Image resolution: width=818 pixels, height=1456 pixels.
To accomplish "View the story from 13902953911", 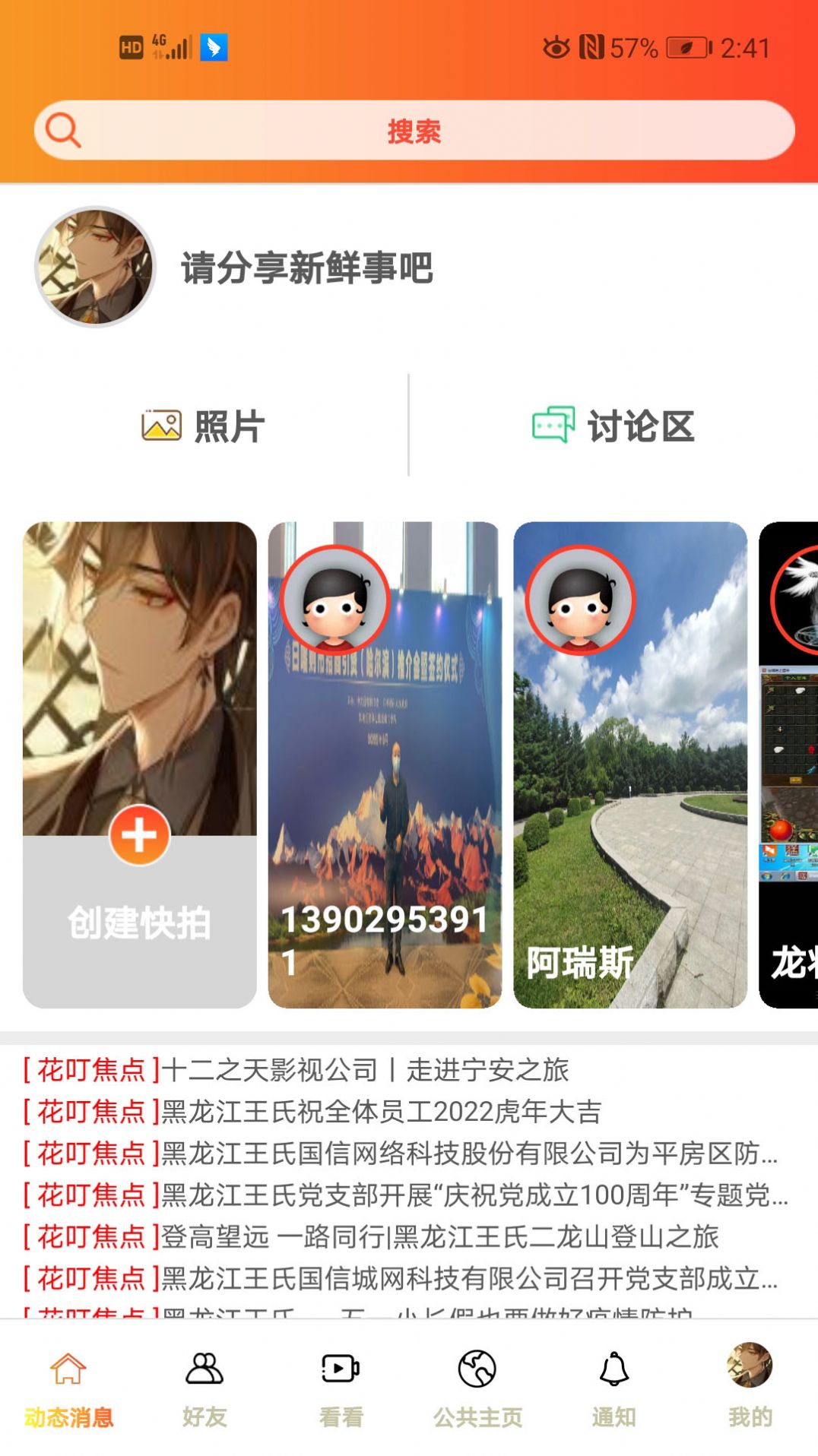I will 385,764.
